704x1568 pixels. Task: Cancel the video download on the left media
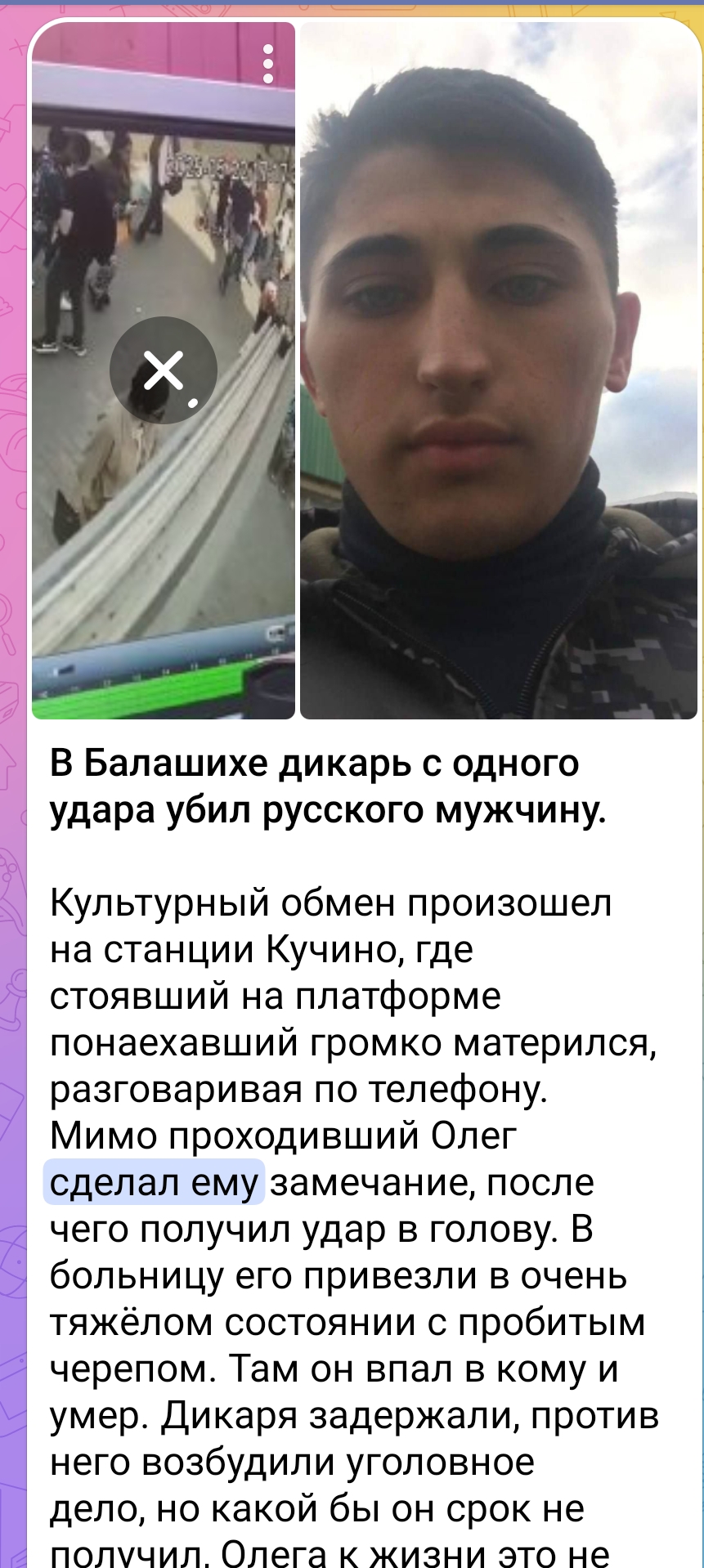pos(164,370)
